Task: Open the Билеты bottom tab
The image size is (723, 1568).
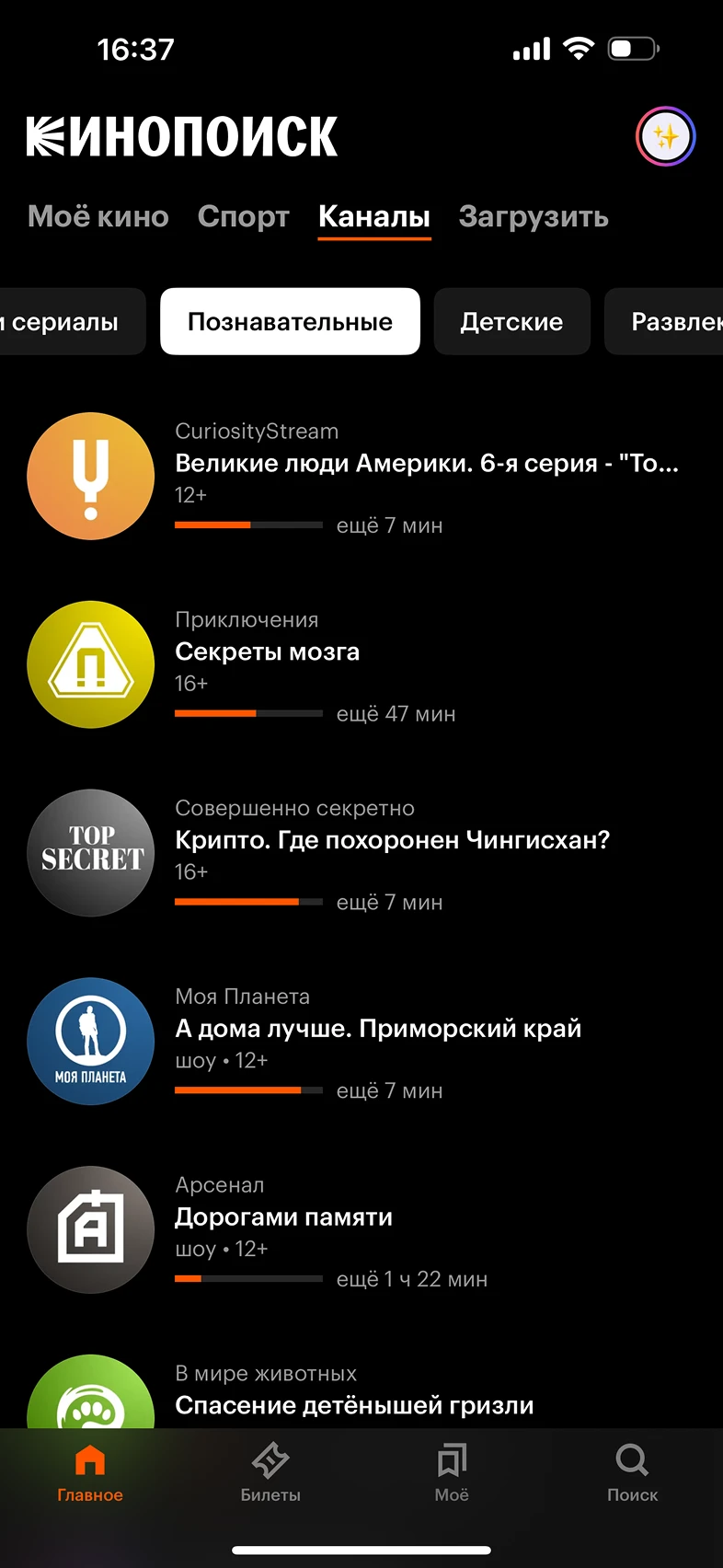Action: pos(270,1473)
